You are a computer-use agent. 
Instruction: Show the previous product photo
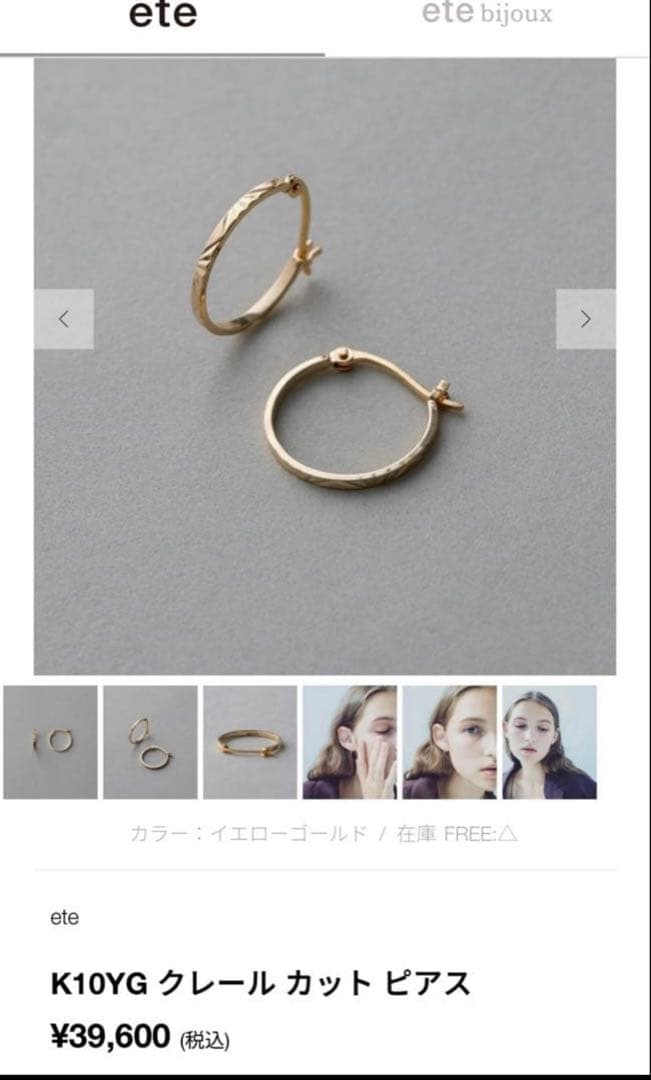(x=64, y=319)
